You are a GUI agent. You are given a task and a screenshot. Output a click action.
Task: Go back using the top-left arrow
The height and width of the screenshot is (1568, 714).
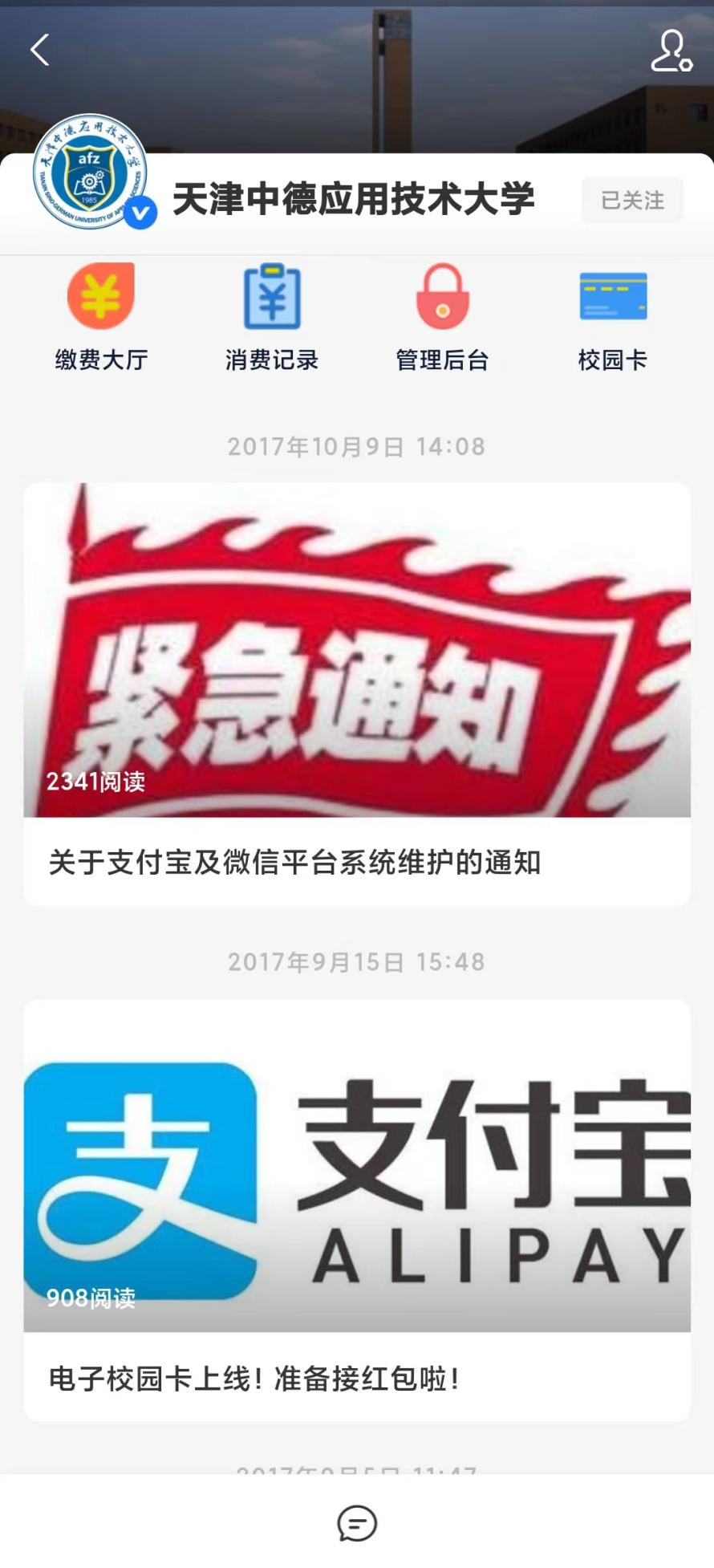tap(40, 50)
